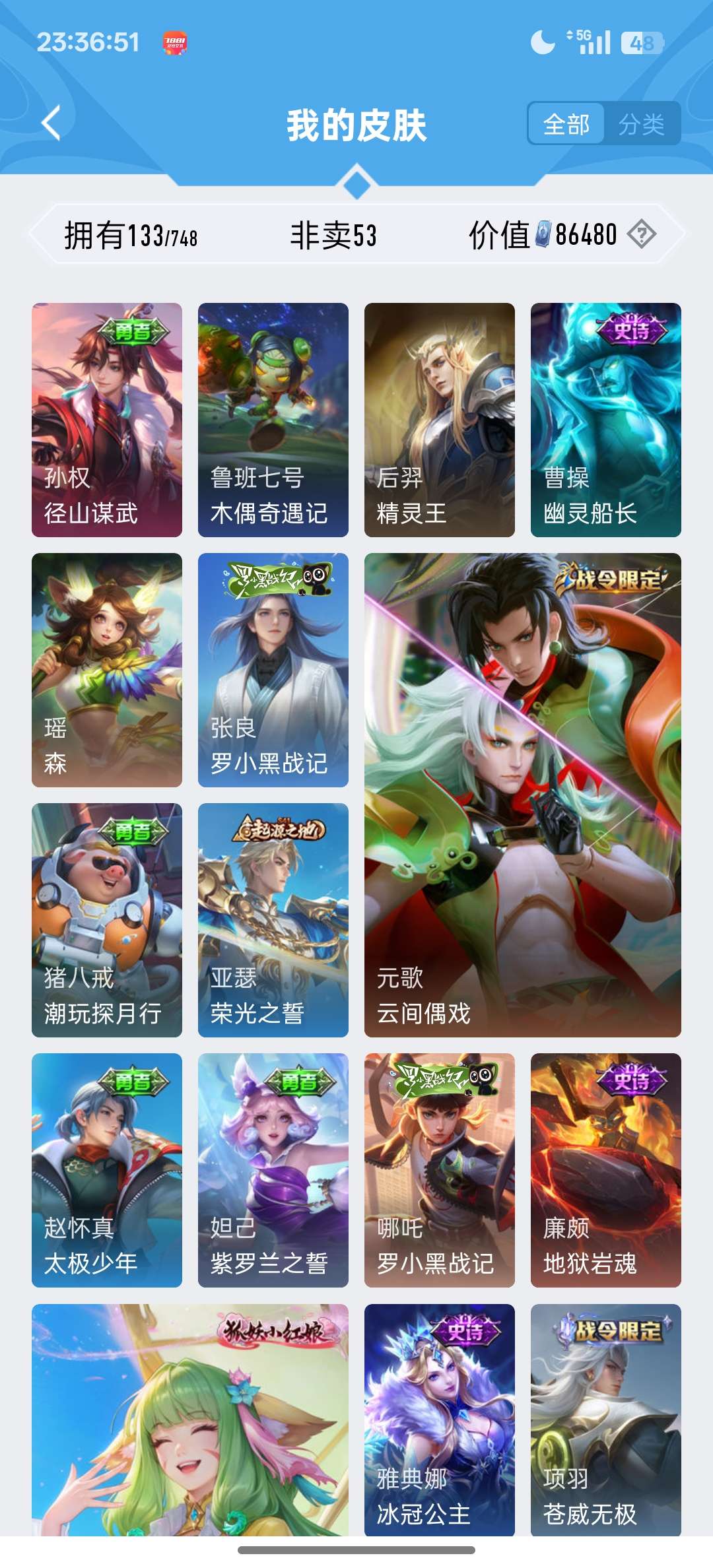The width and height of the screenshot is (713, 1568).
Task: Open 元歌 云间偶戏 skin
Action: coord(523,795)
